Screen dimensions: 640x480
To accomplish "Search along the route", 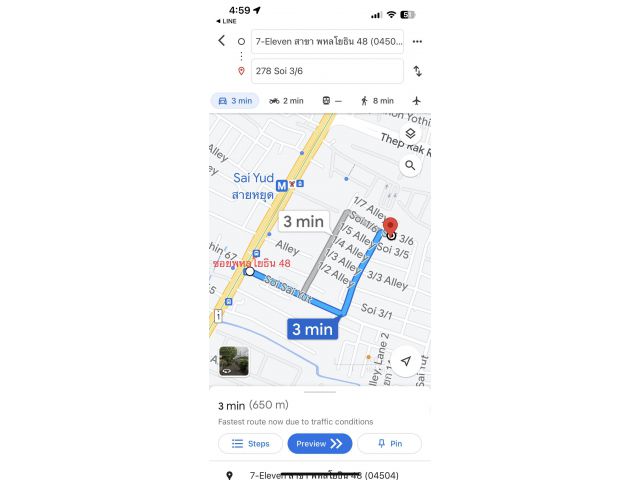I will 410,165.
